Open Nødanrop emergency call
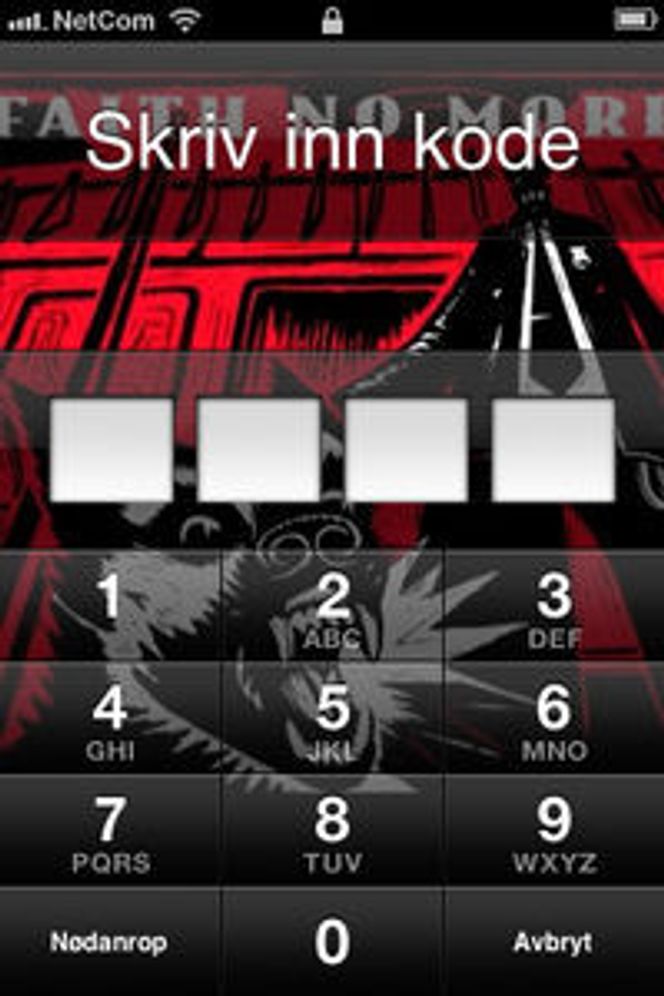The height and width of the screenshot is (996, 664). pos(110,942)
